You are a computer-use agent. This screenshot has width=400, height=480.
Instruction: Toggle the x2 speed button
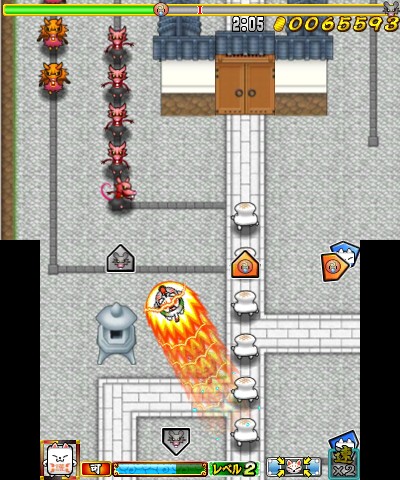click(344, 464)
